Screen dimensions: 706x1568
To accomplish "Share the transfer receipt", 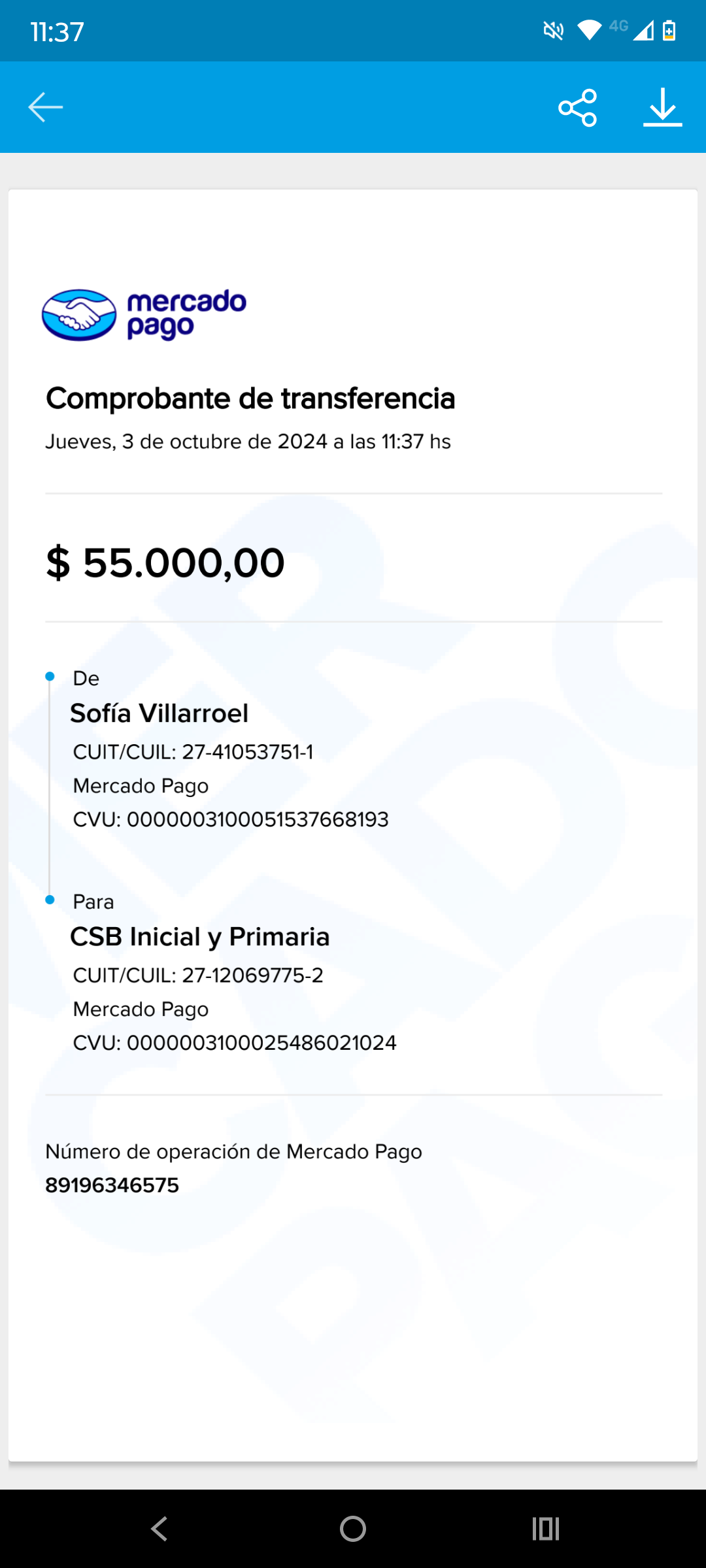I will coord(578,107).
